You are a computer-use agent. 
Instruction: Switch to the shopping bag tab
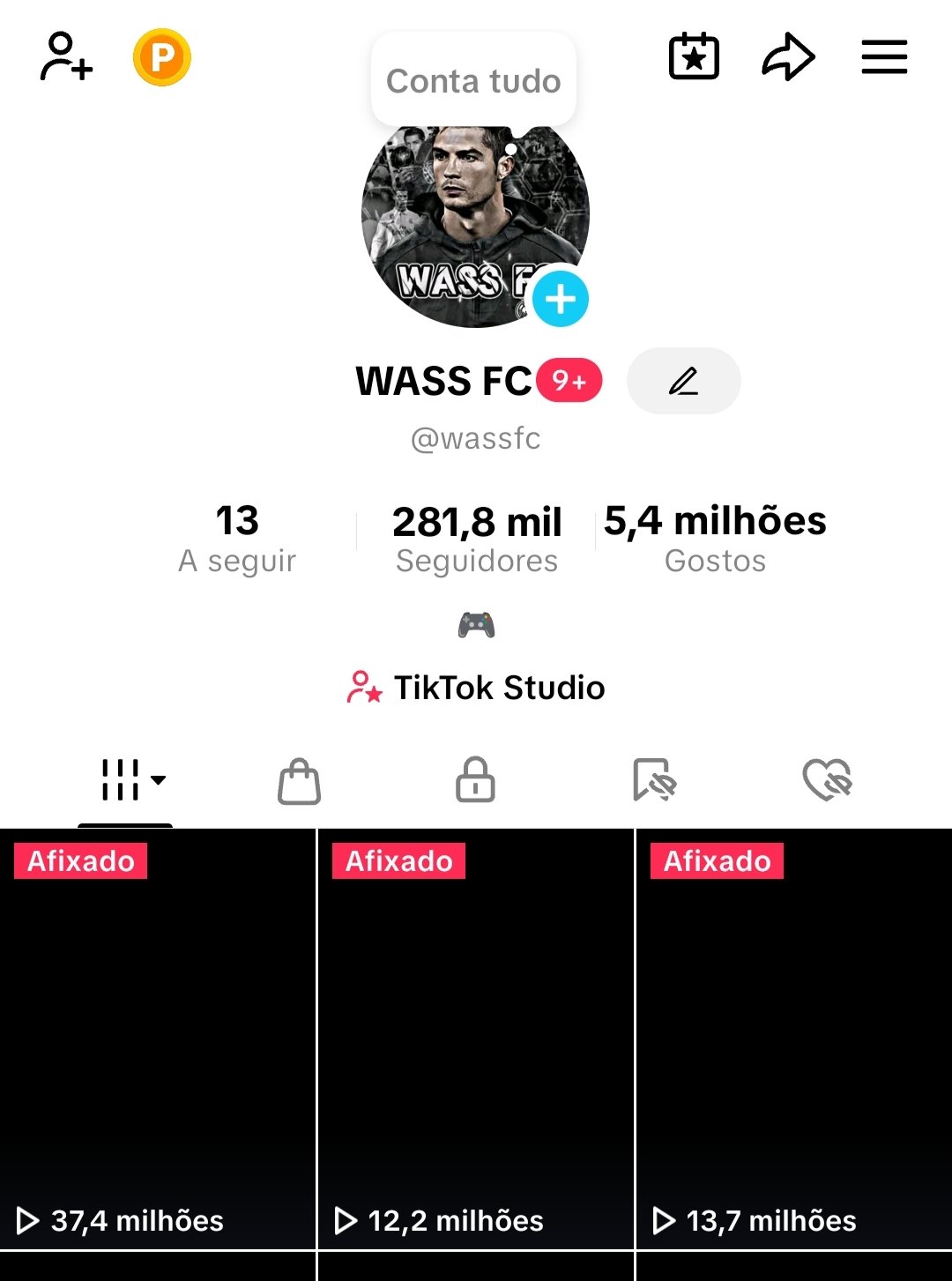point(300,781)
